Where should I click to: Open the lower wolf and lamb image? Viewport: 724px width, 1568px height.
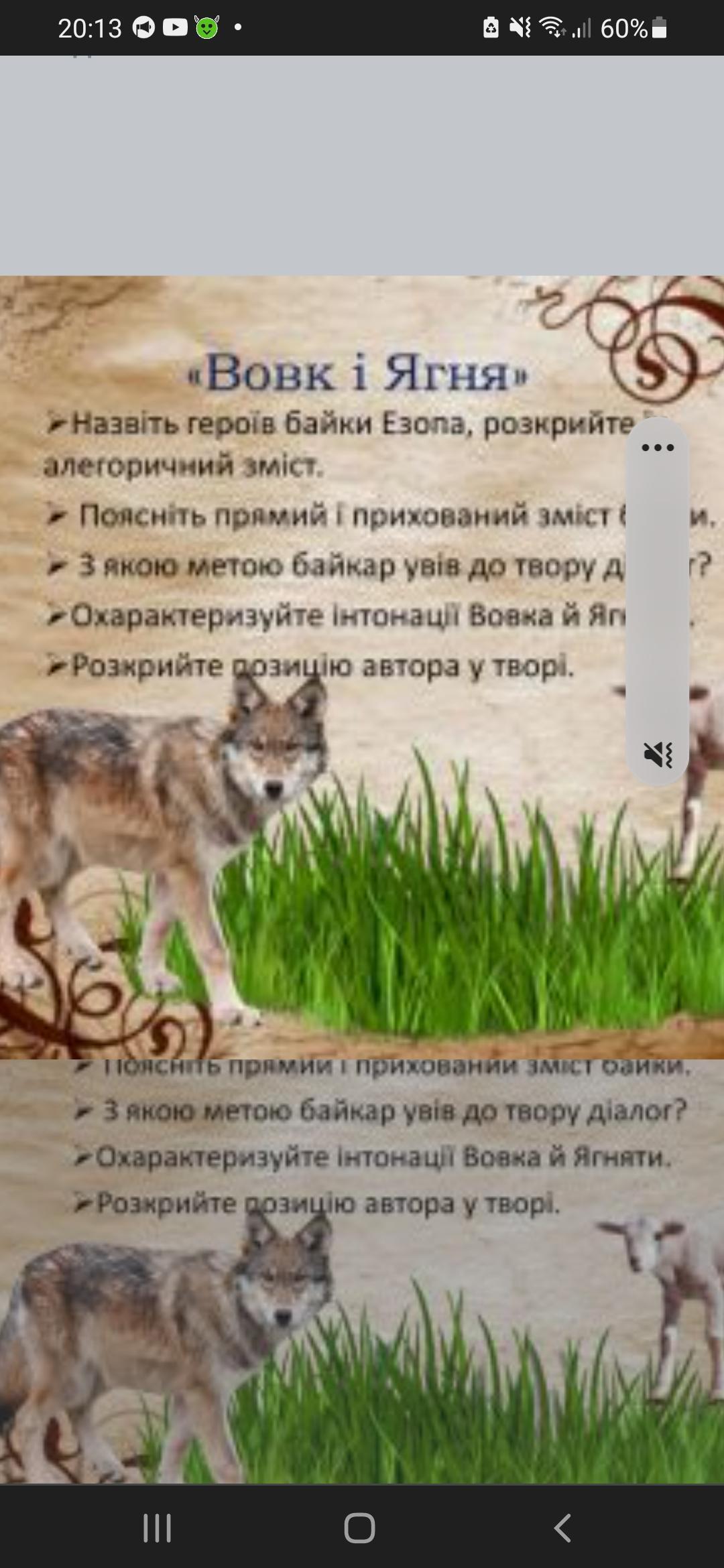coord(362,1273)
